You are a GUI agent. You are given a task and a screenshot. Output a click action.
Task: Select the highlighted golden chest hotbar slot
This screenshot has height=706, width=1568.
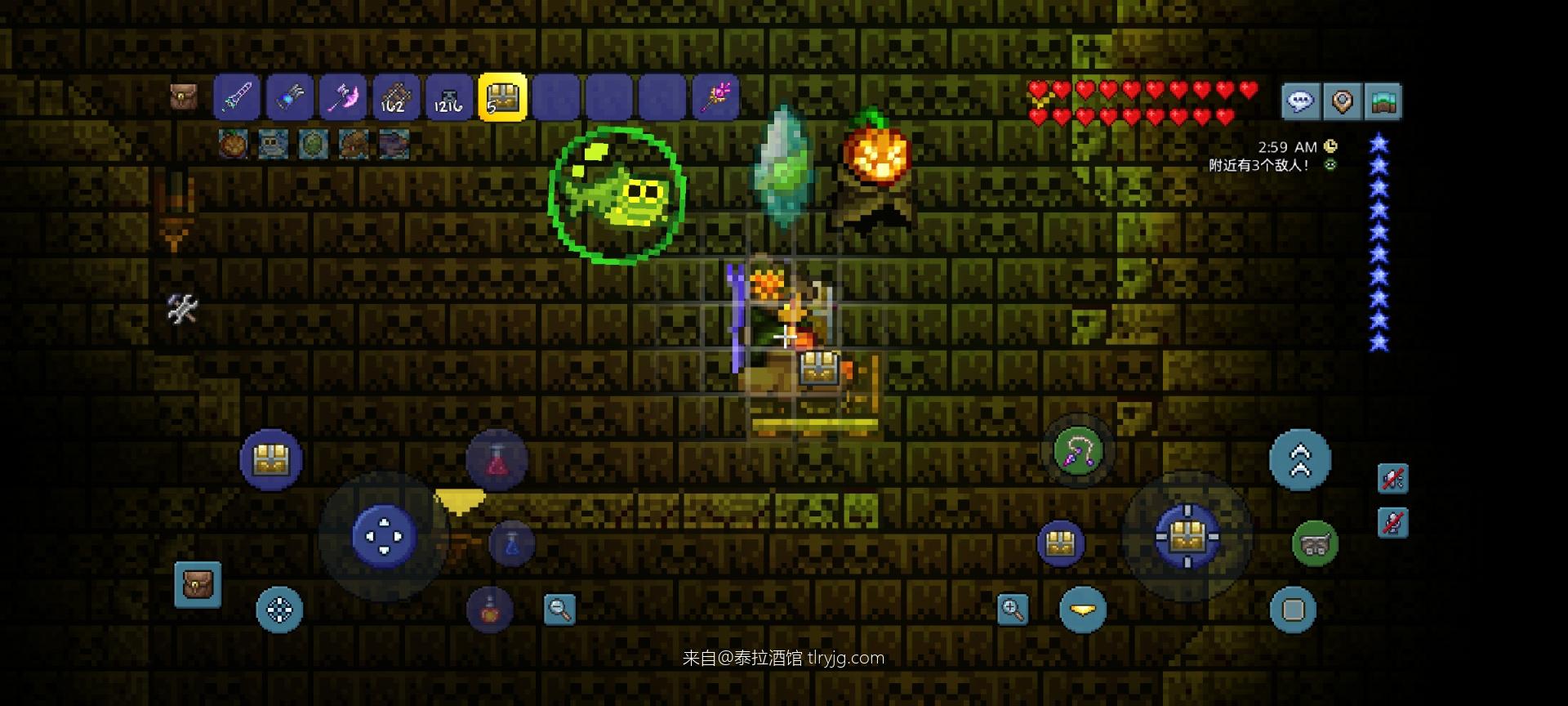tap(502, 97)
